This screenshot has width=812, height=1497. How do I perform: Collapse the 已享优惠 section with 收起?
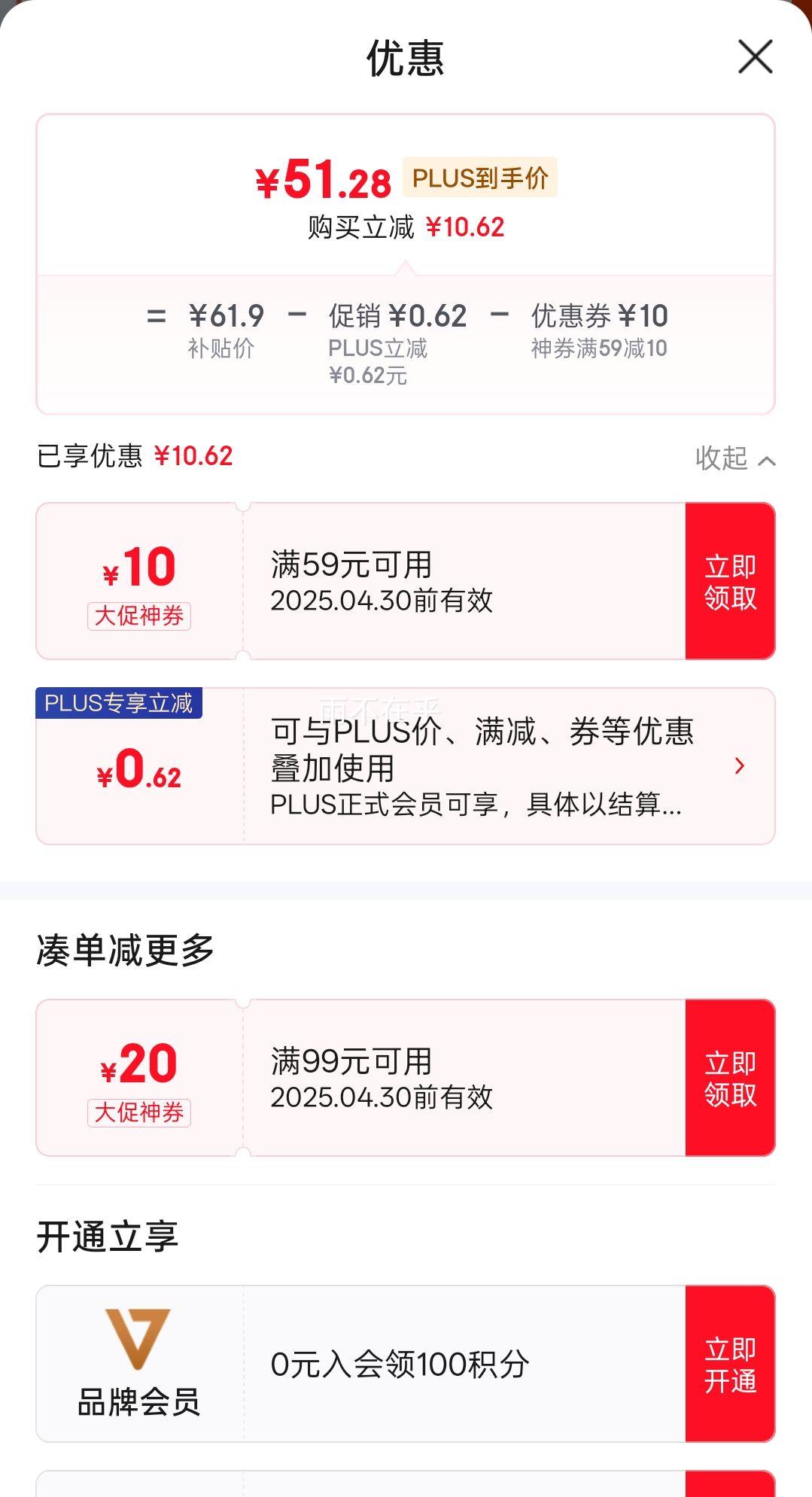point(734,458)
